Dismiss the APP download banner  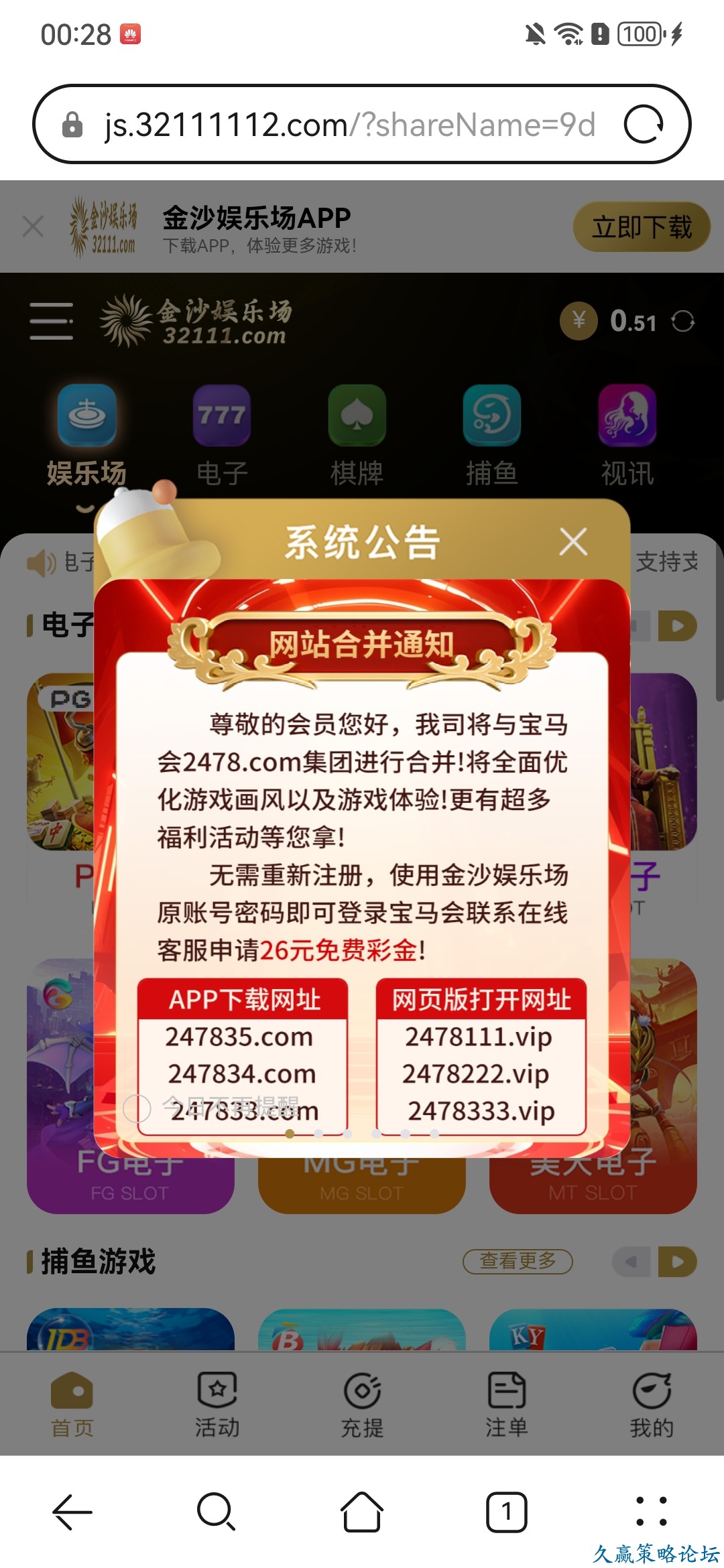pos(33,226)
